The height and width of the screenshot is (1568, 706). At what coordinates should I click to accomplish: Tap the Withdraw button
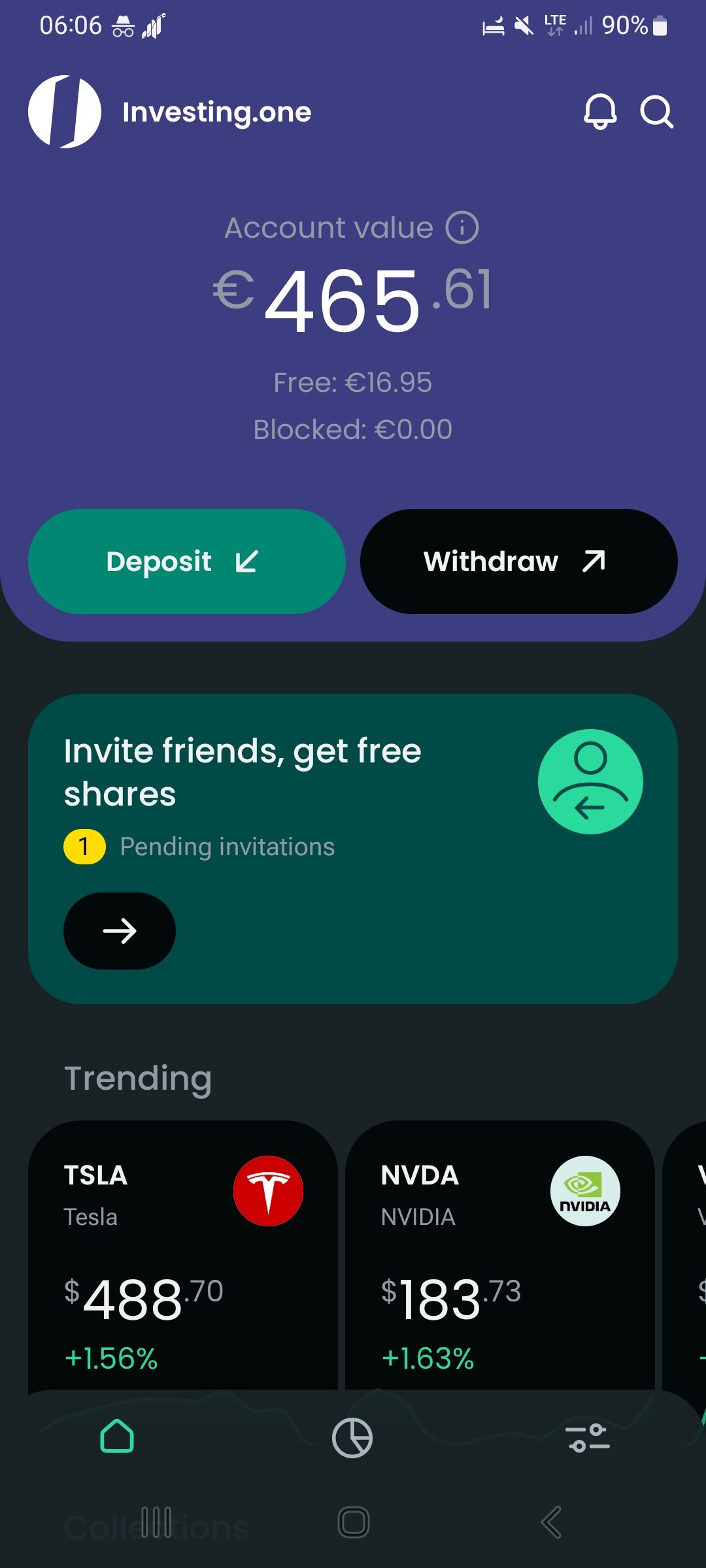point(518,561)
